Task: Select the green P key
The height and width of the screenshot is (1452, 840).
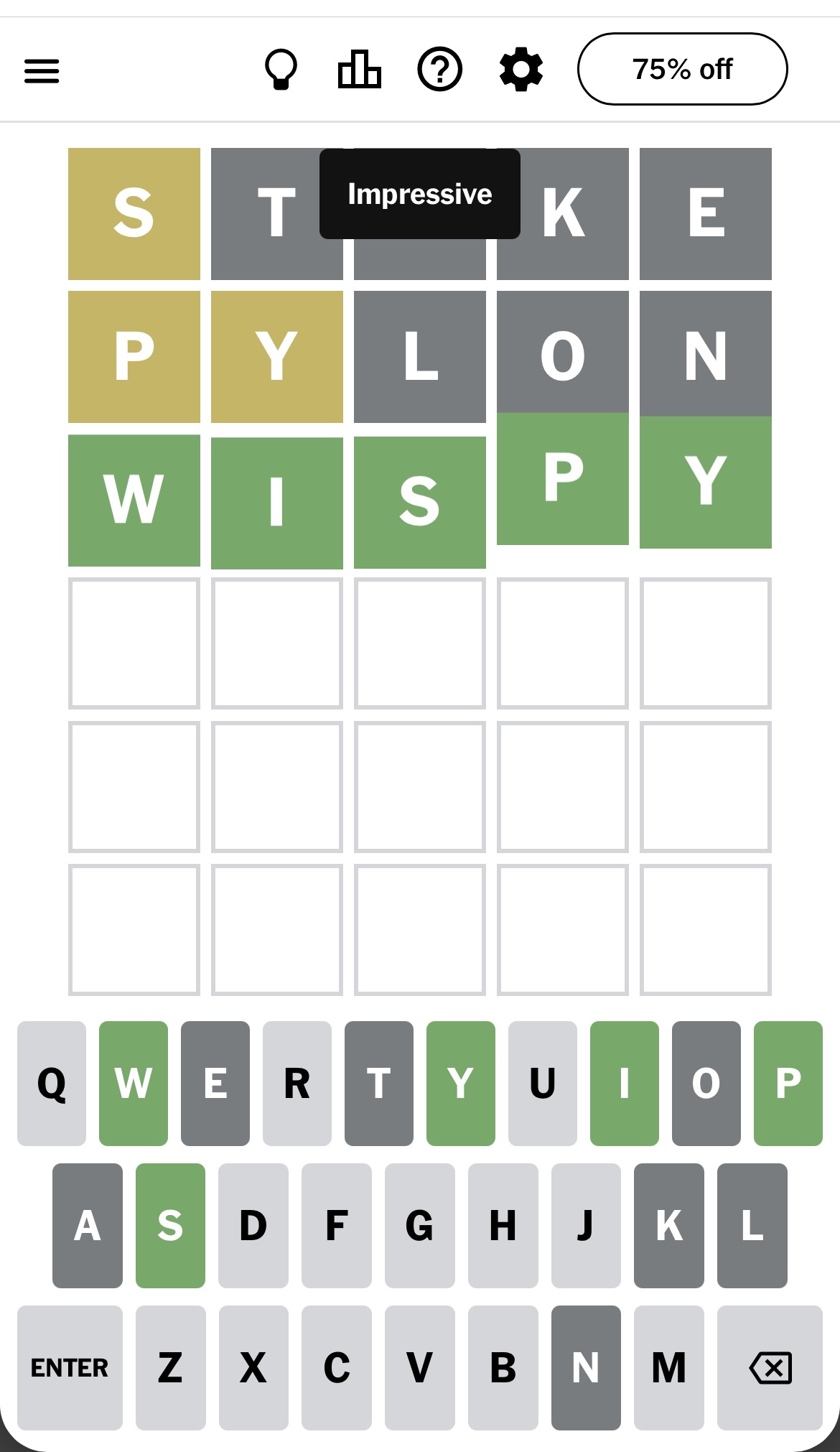Action: click(x=788, y=1083)
